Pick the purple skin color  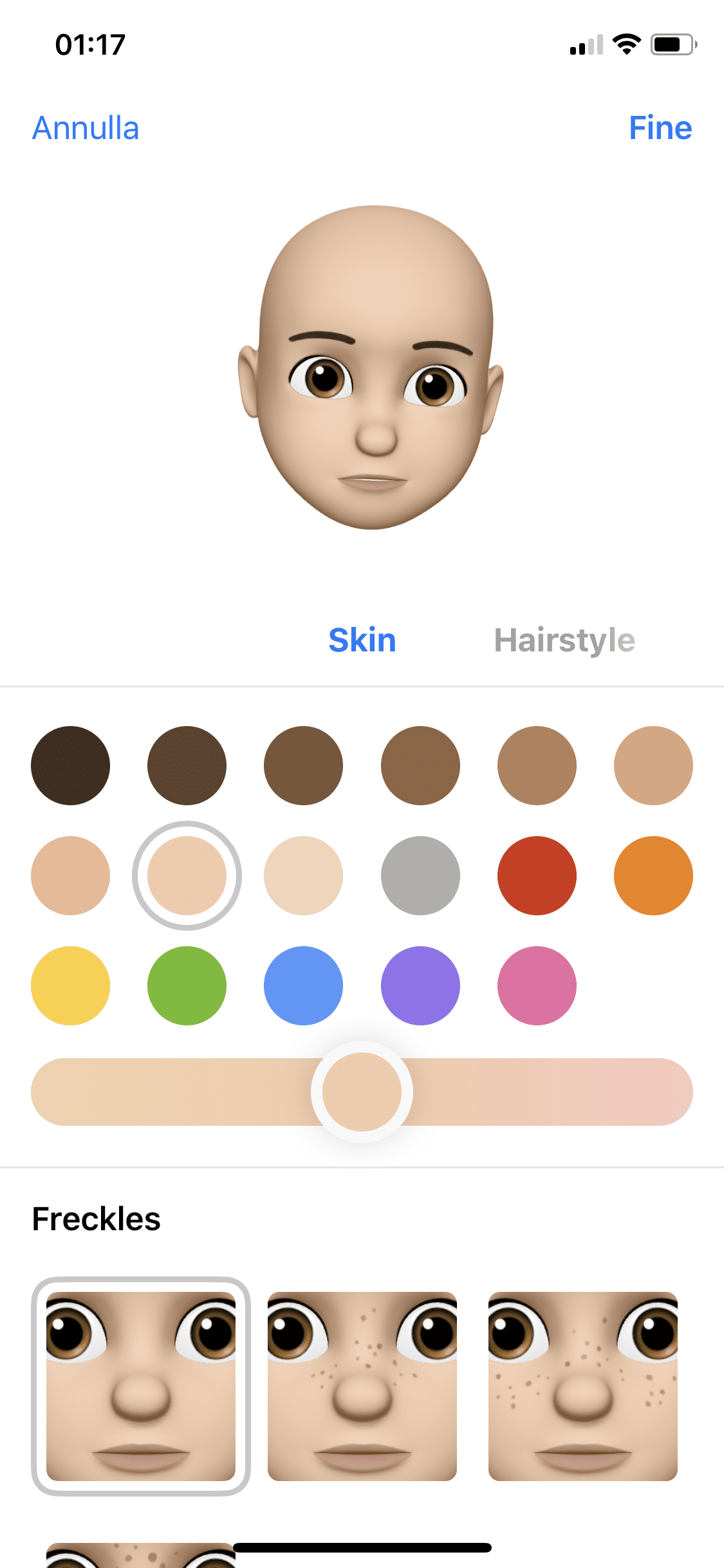pos(420,985)
